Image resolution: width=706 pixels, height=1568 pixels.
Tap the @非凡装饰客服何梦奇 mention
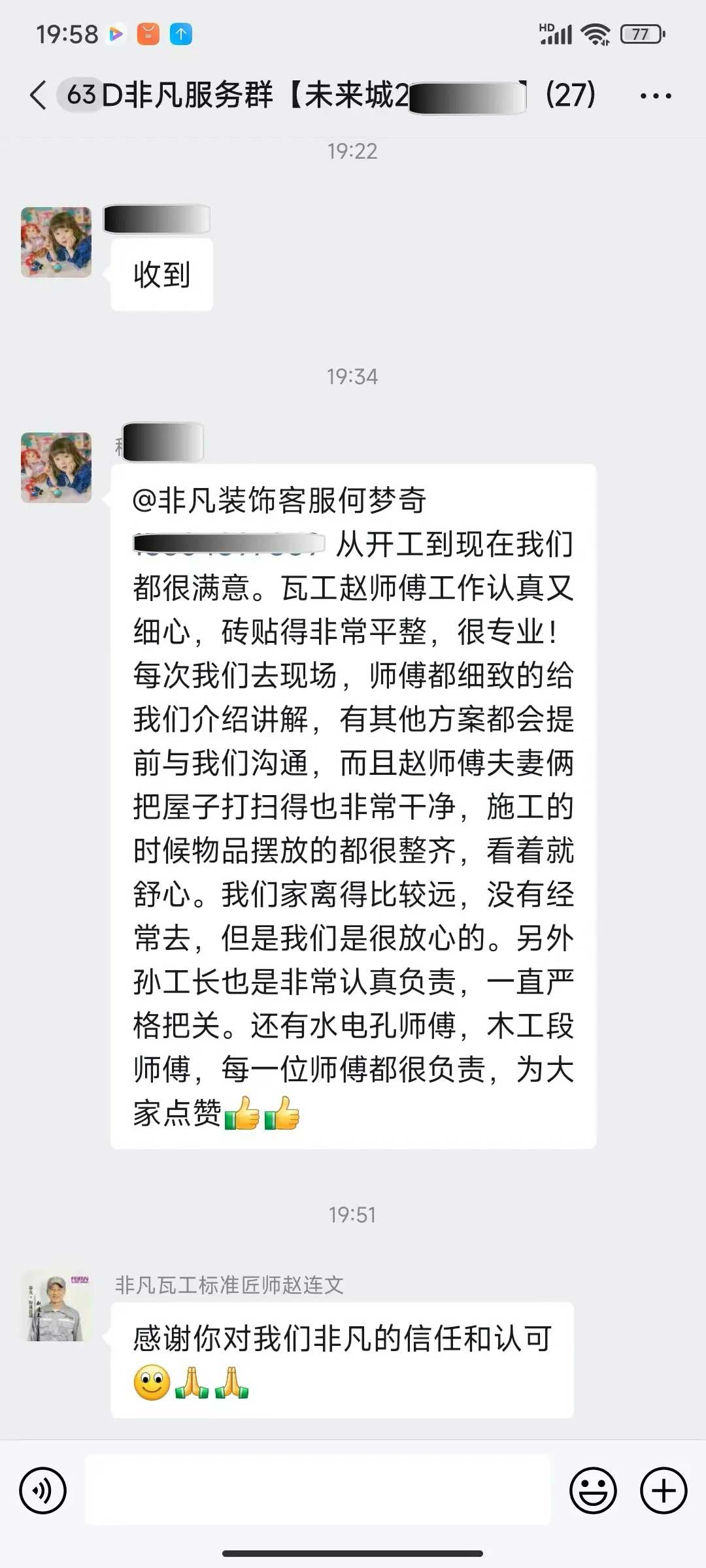pyautogui.click(x=279, y=501)
